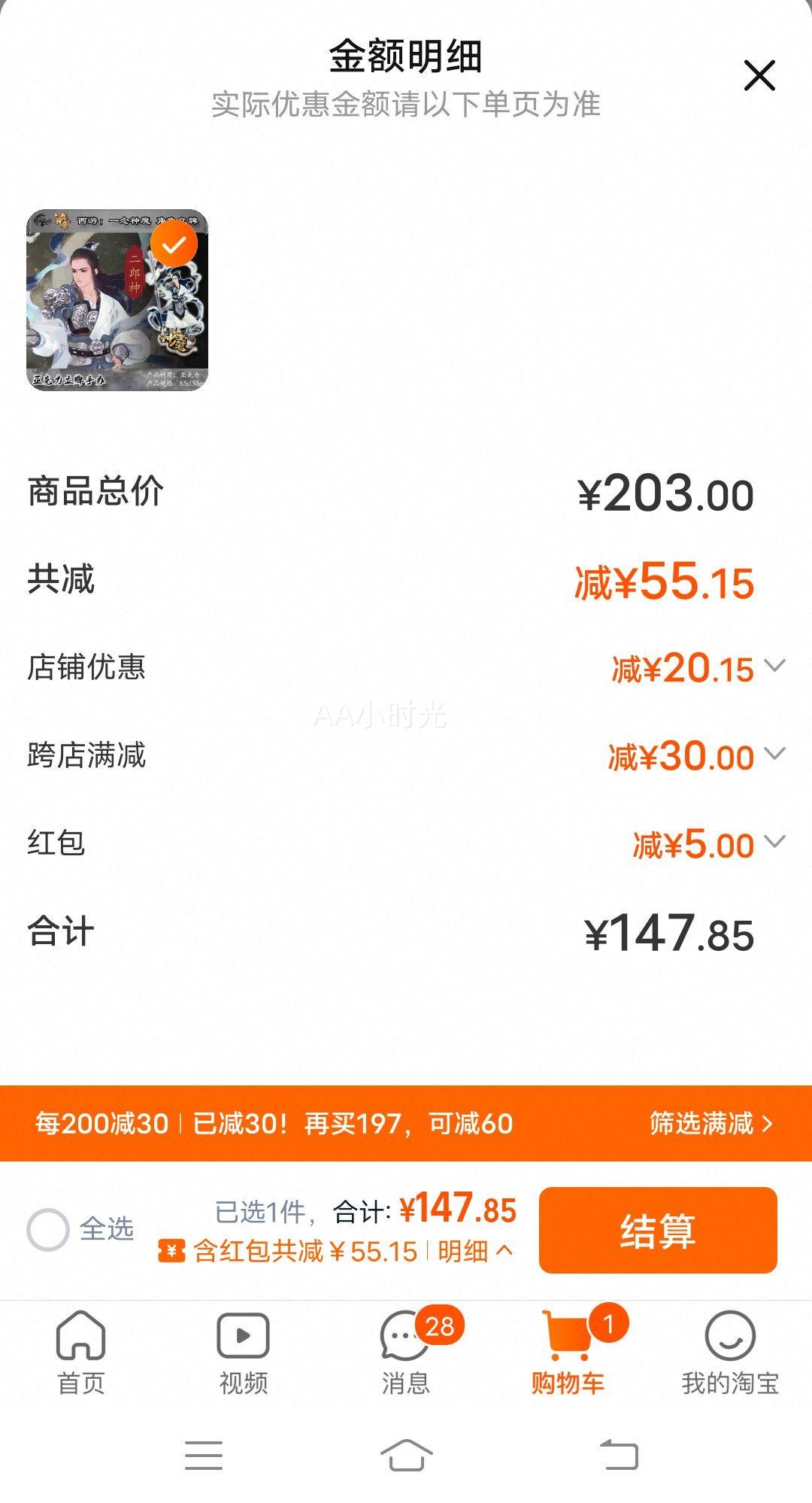Tap 结算 to check out

point(658,1230)
